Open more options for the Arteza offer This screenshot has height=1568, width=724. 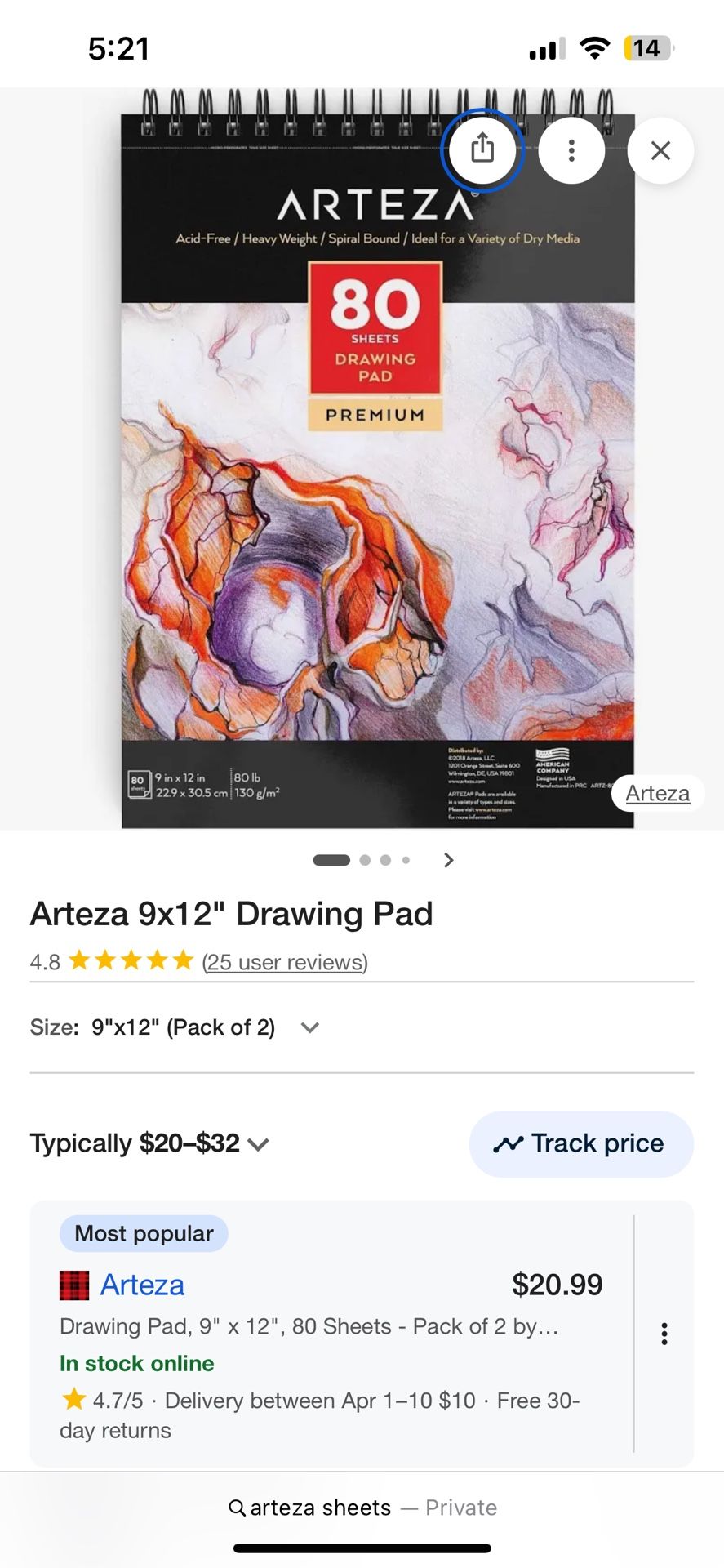[664, 1334]
